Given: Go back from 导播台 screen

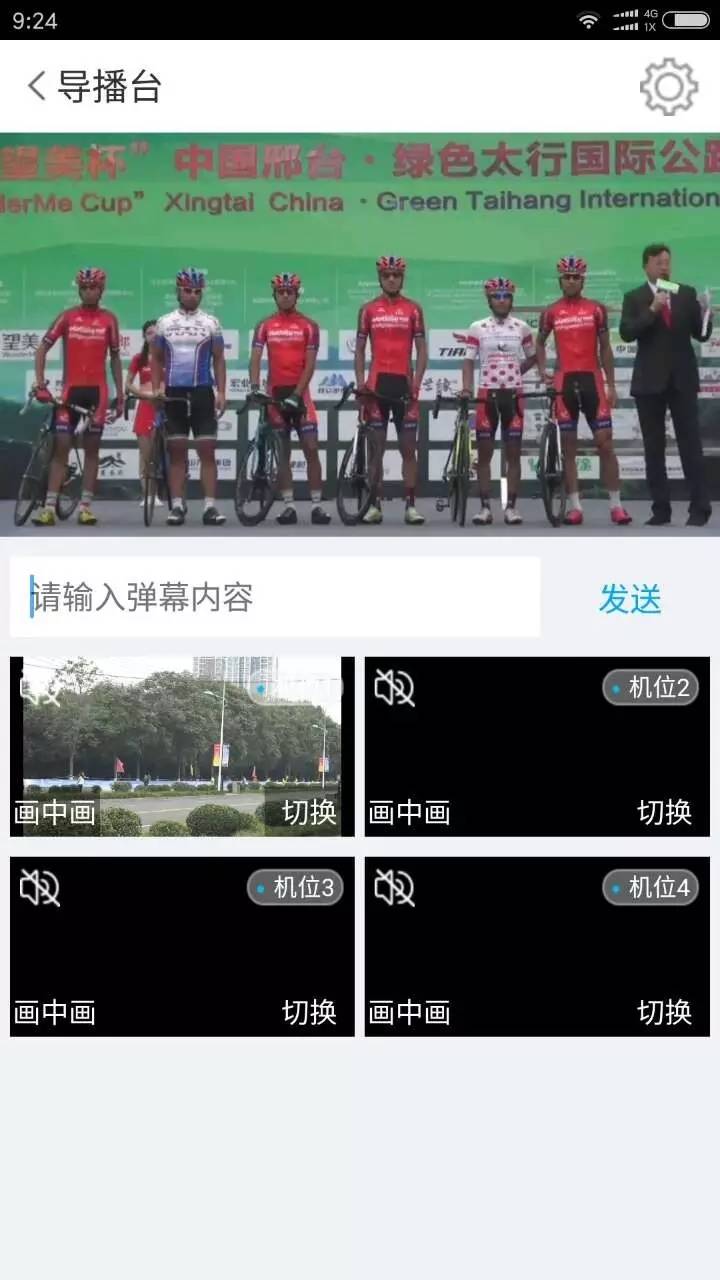Looking at the screenshot, I should click(x=38, y=86).
